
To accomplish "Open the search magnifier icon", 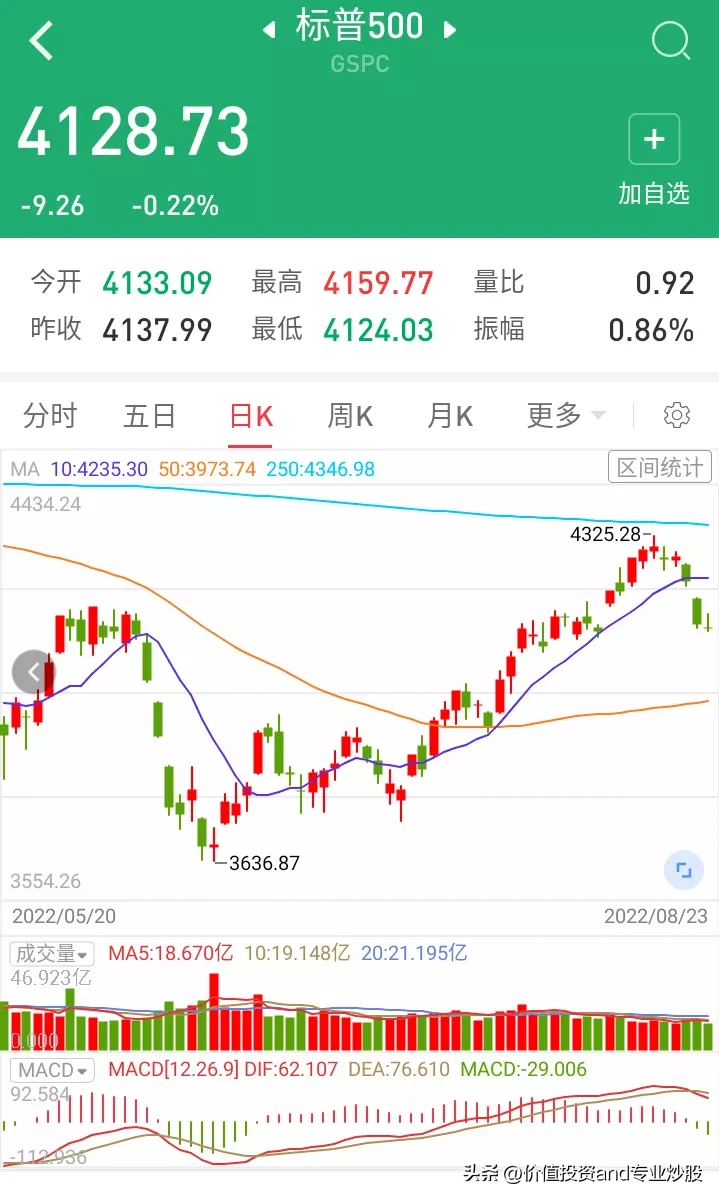I will [670, 42].
